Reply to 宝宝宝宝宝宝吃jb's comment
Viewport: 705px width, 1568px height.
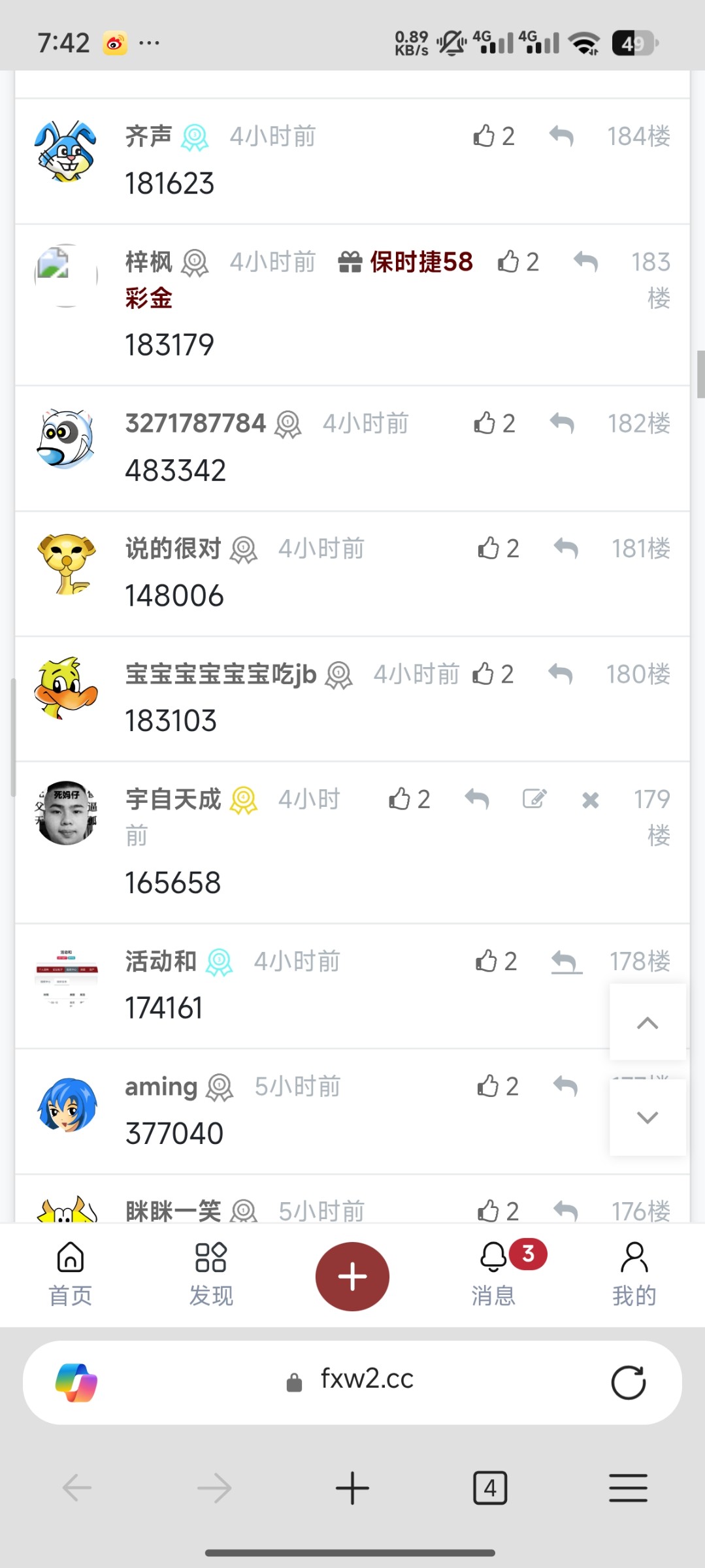click(x=561, y=674)
